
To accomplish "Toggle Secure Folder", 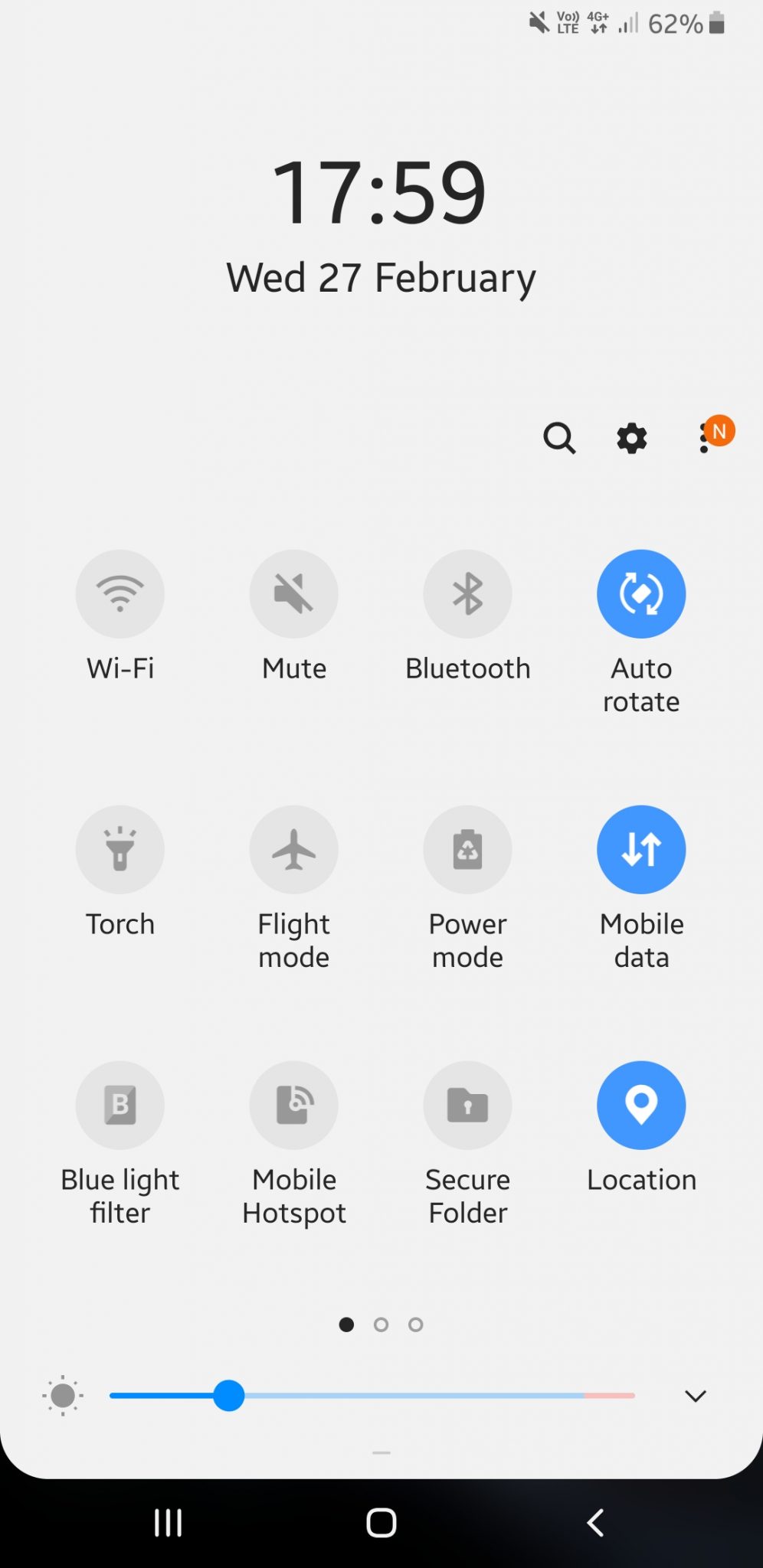I will point(468,1105).
